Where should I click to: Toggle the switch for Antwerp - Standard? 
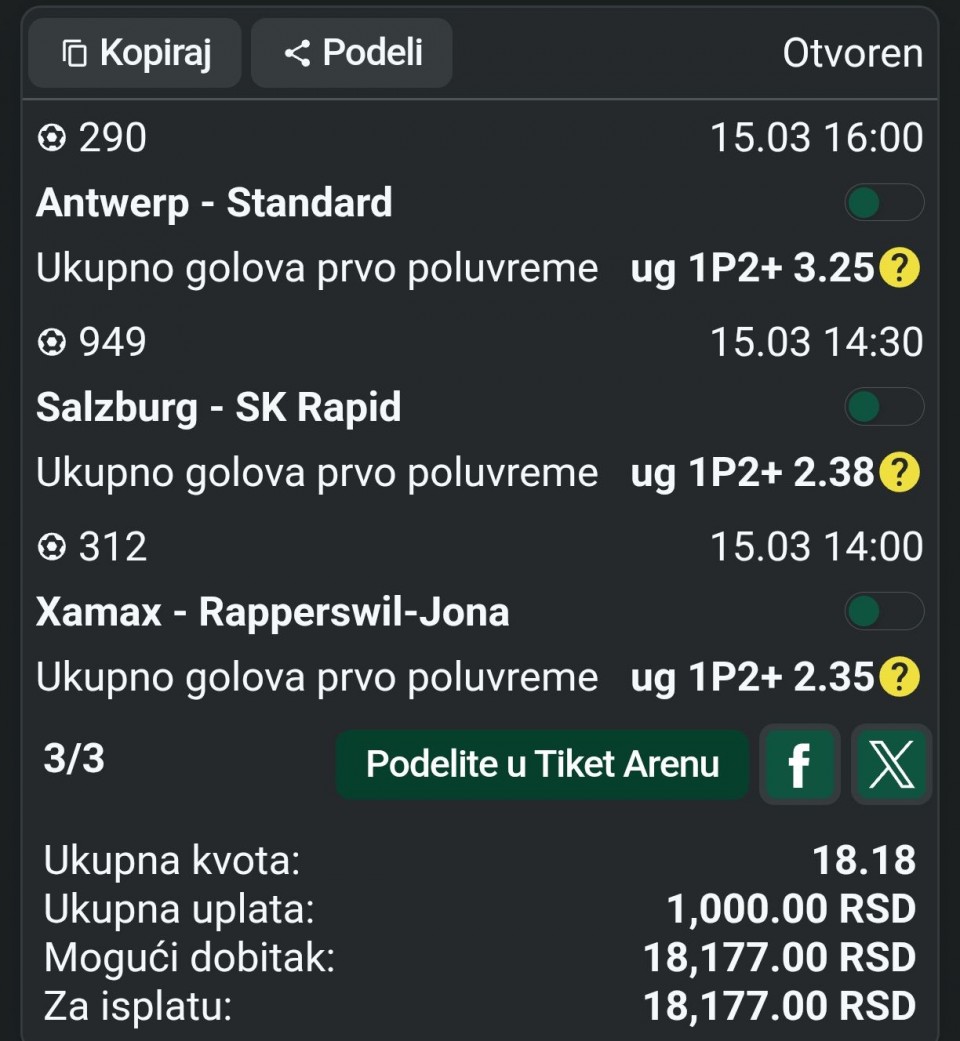[884, 203]
